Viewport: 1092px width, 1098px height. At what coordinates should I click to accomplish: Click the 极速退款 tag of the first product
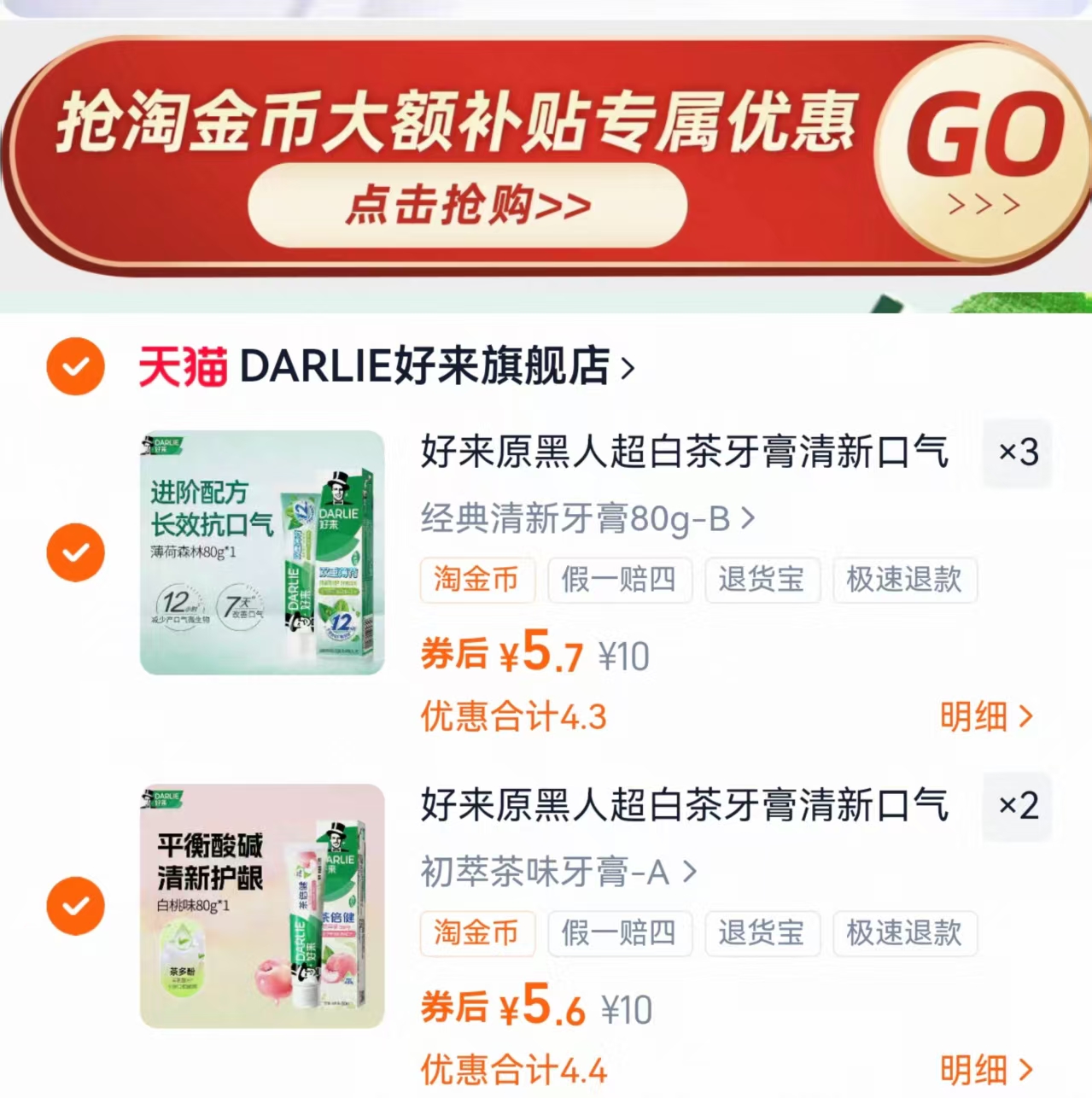pos(904,581)
